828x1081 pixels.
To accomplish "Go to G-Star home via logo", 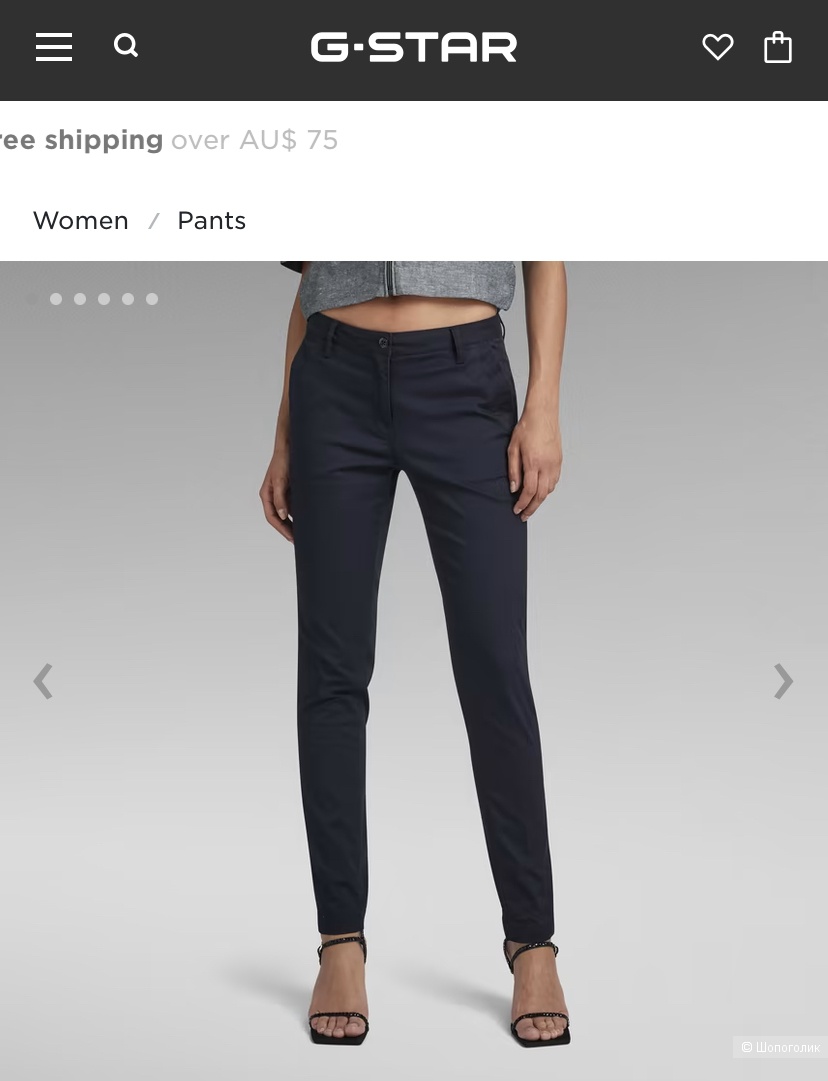I will [x=413, y=47].
